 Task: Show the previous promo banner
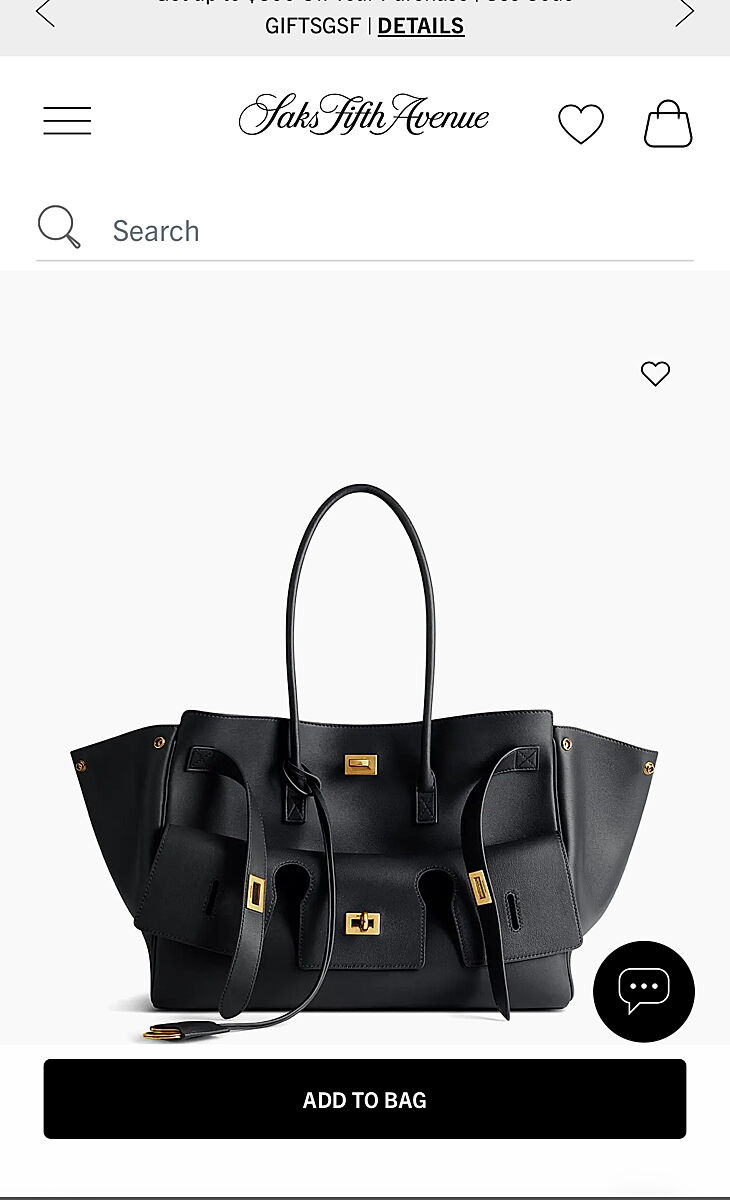point(45,13)
